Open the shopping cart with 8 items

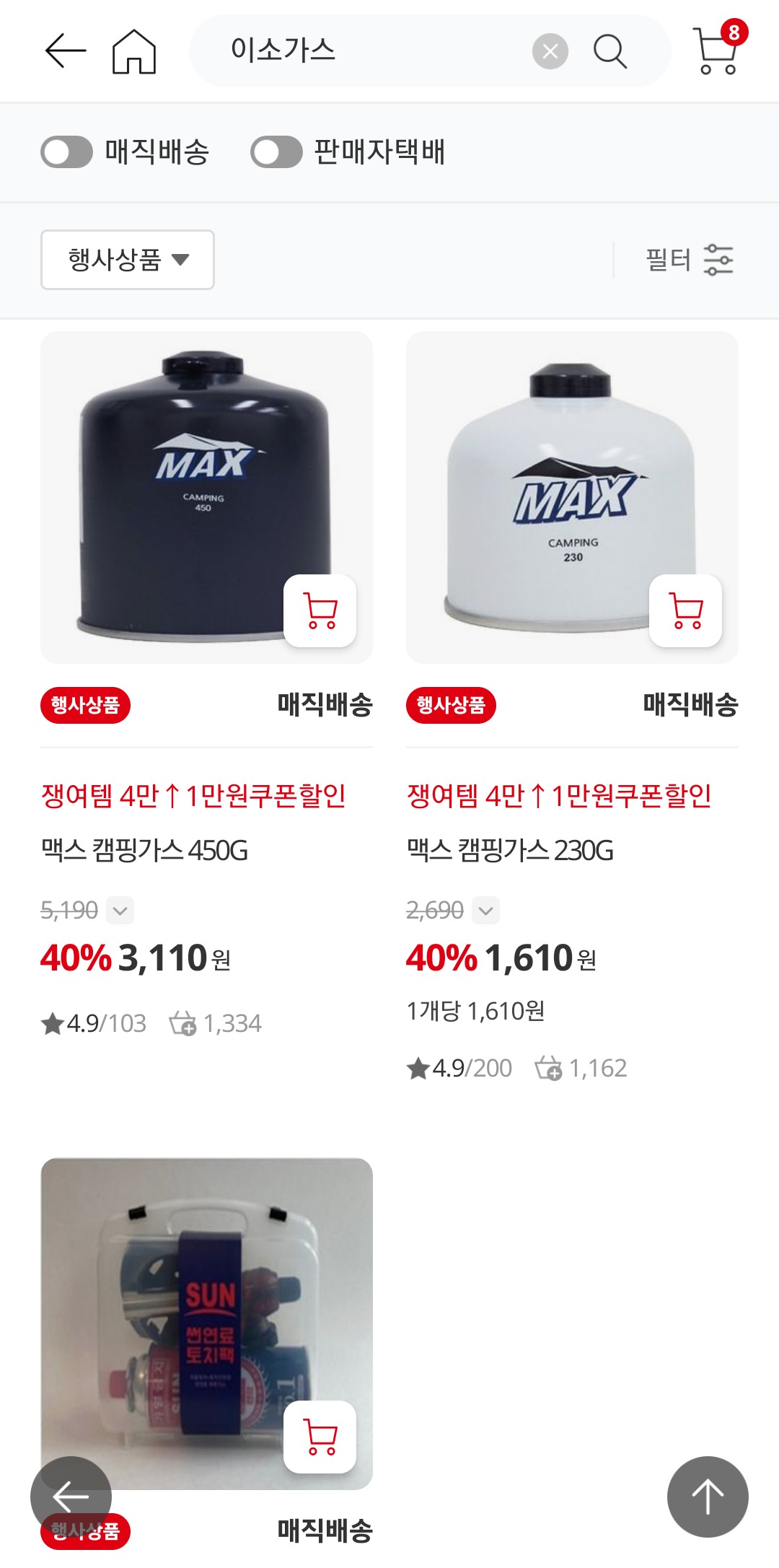(716, 50)
